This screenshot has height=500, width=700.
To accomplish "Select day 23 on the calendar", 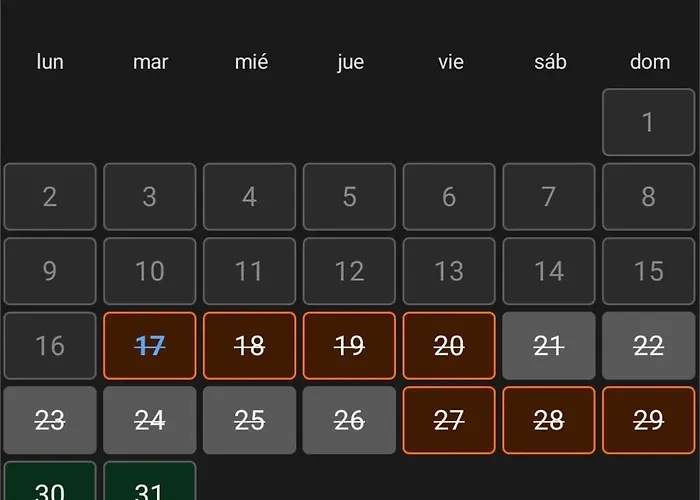I will pos(50,421).
